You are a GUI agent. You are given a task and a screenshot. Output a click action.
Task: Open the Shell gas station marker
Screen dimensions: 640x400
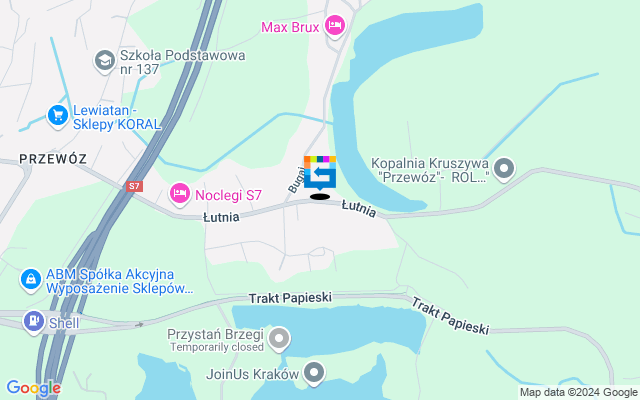33,321
